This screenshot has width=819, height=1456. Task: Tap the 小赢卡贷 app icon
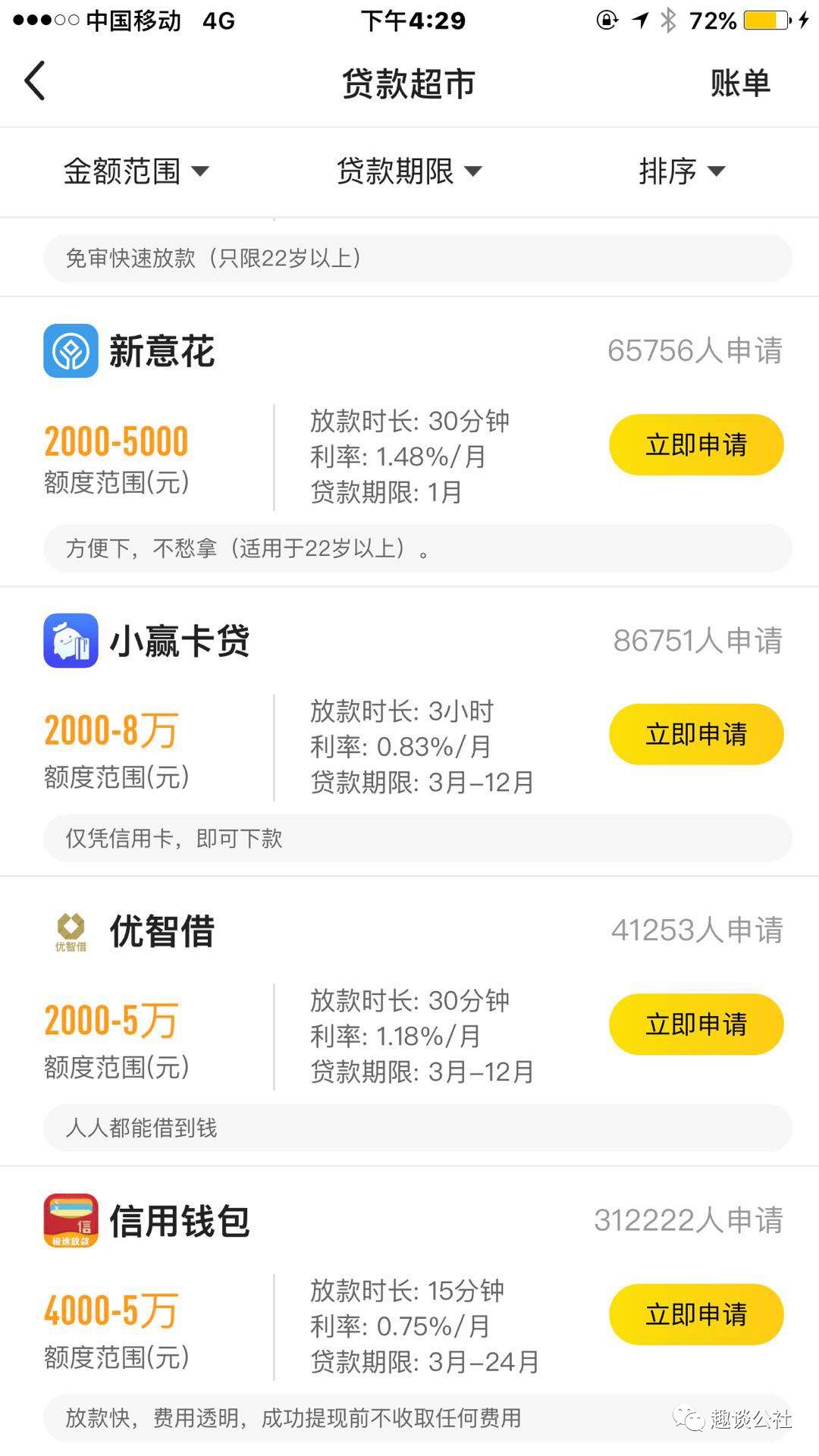71,641
